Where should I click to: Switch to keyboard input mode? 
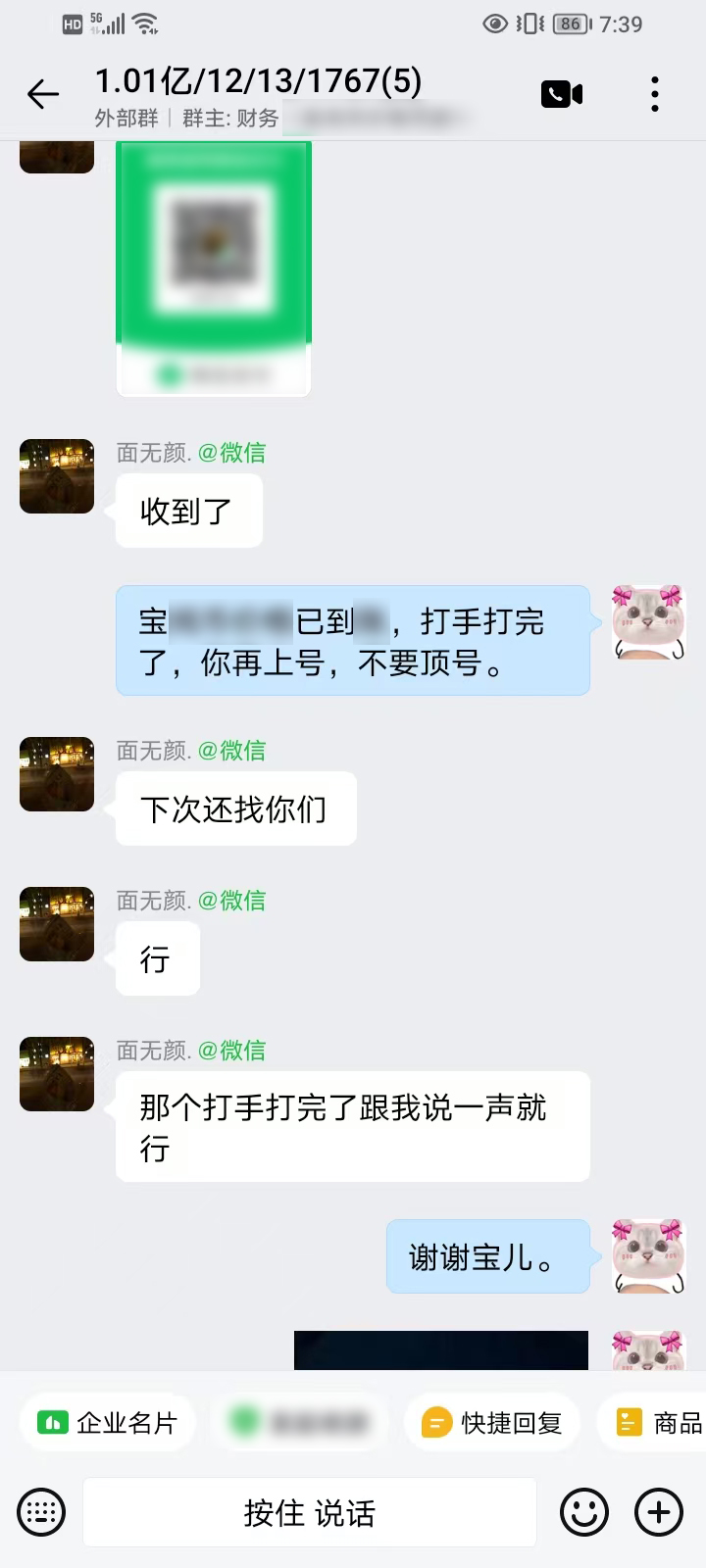pyautogui.click(x=41, y=1512)
